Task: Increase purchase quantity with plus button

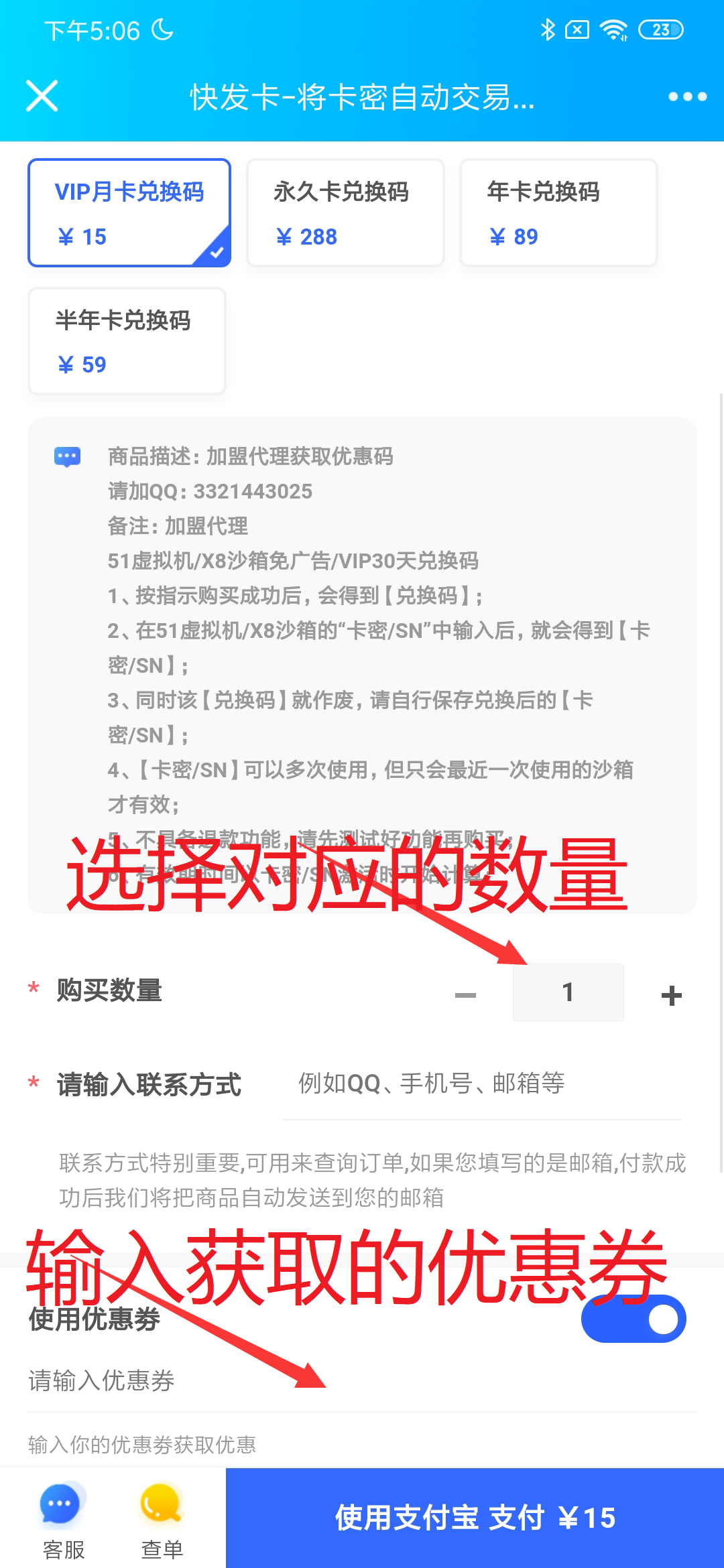Action: pos(671,995)
